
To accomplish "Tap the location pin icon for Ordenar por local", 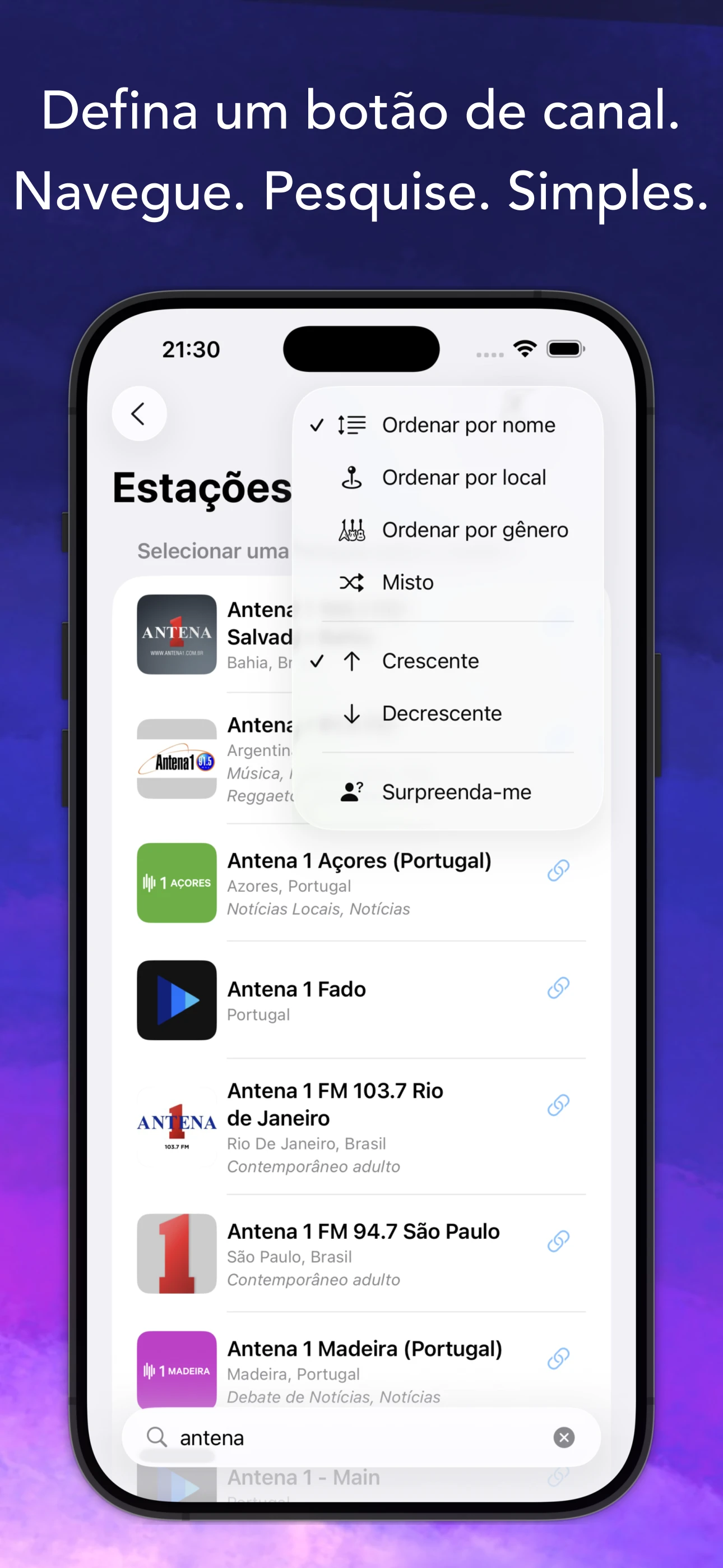I will [x=352, y=477].
